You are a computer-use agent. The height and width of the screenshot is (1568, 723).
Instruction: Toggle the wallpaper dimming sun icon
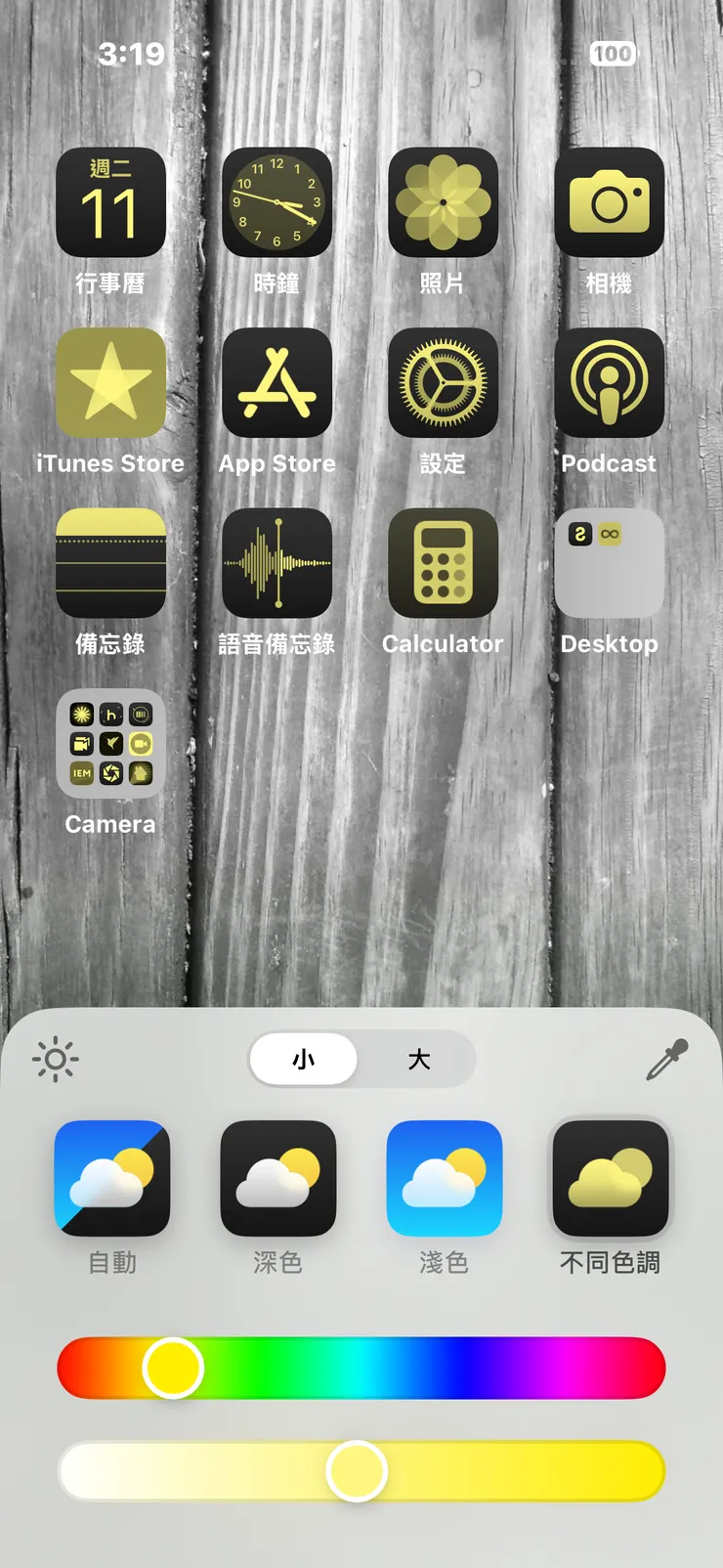tap(56, 1059)
